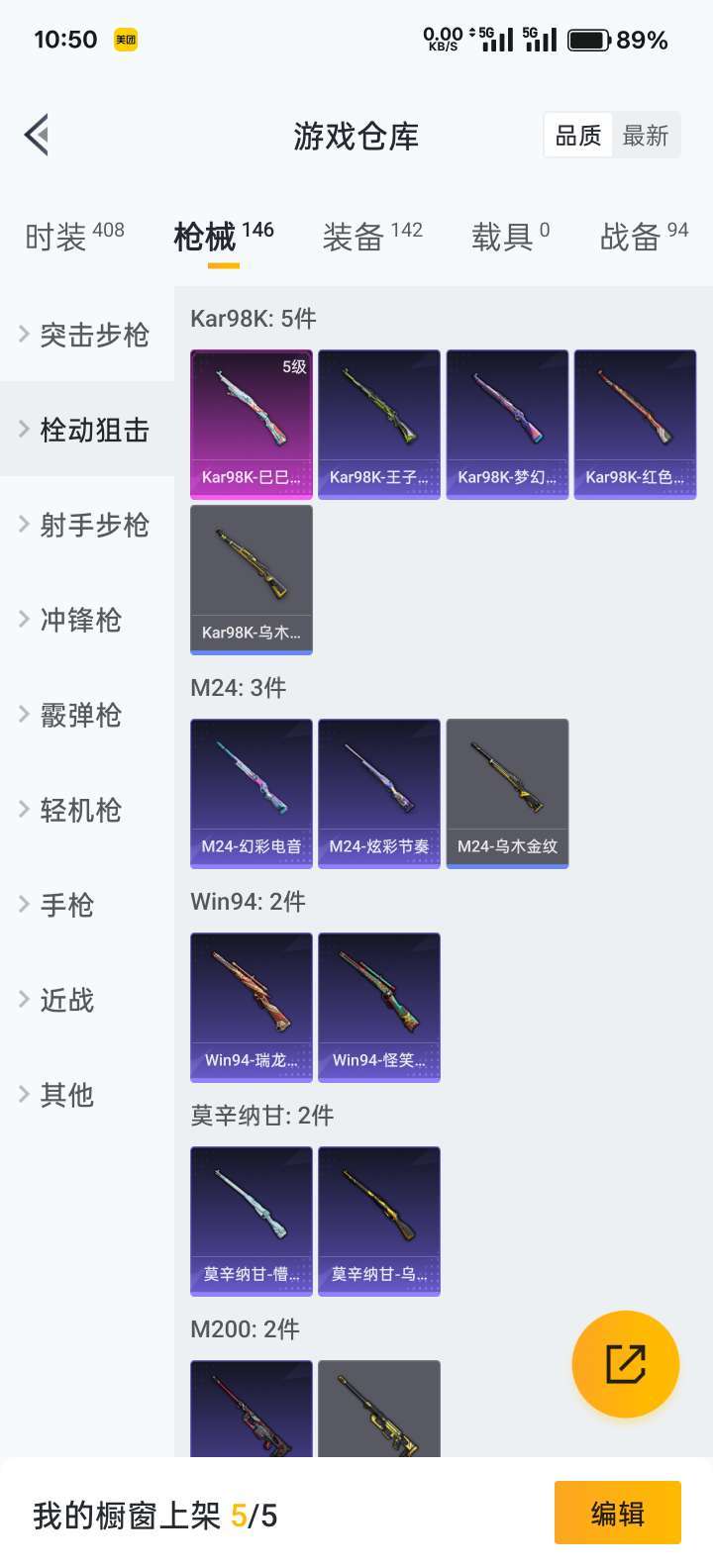Switch to the 装备 tab
Viewport: 713px width, 1568px height.
(x=372, y=237)
